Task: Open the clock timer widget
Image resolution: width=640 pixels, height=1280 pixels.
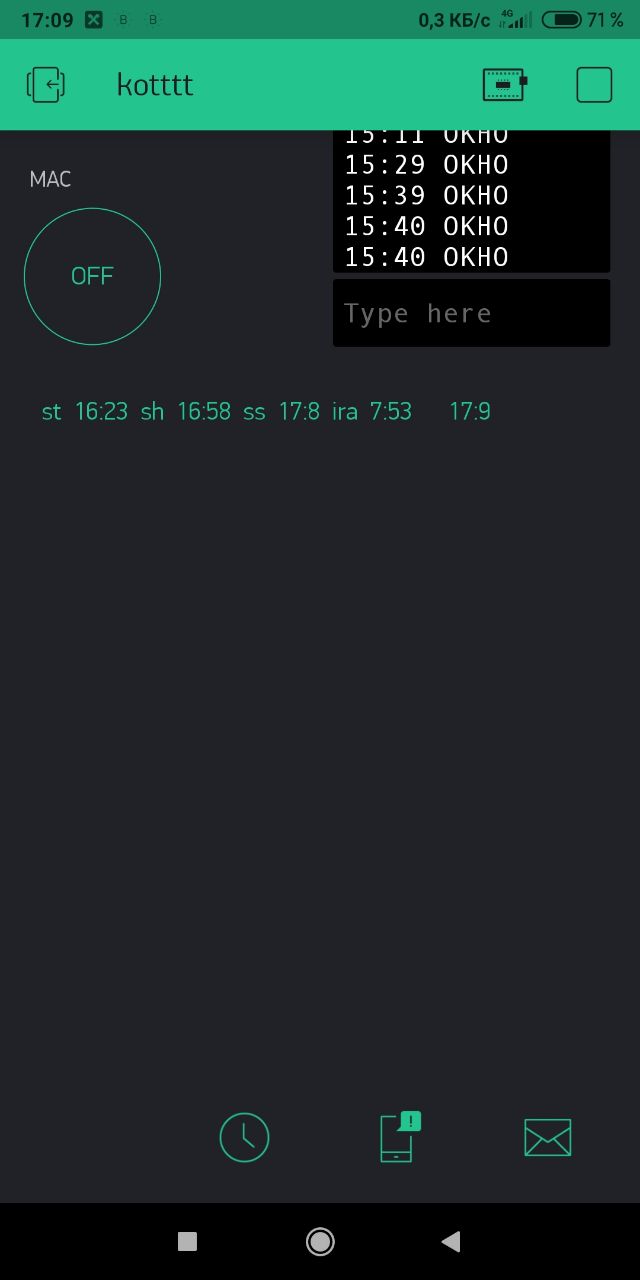Action: (x=244, y=1137)
